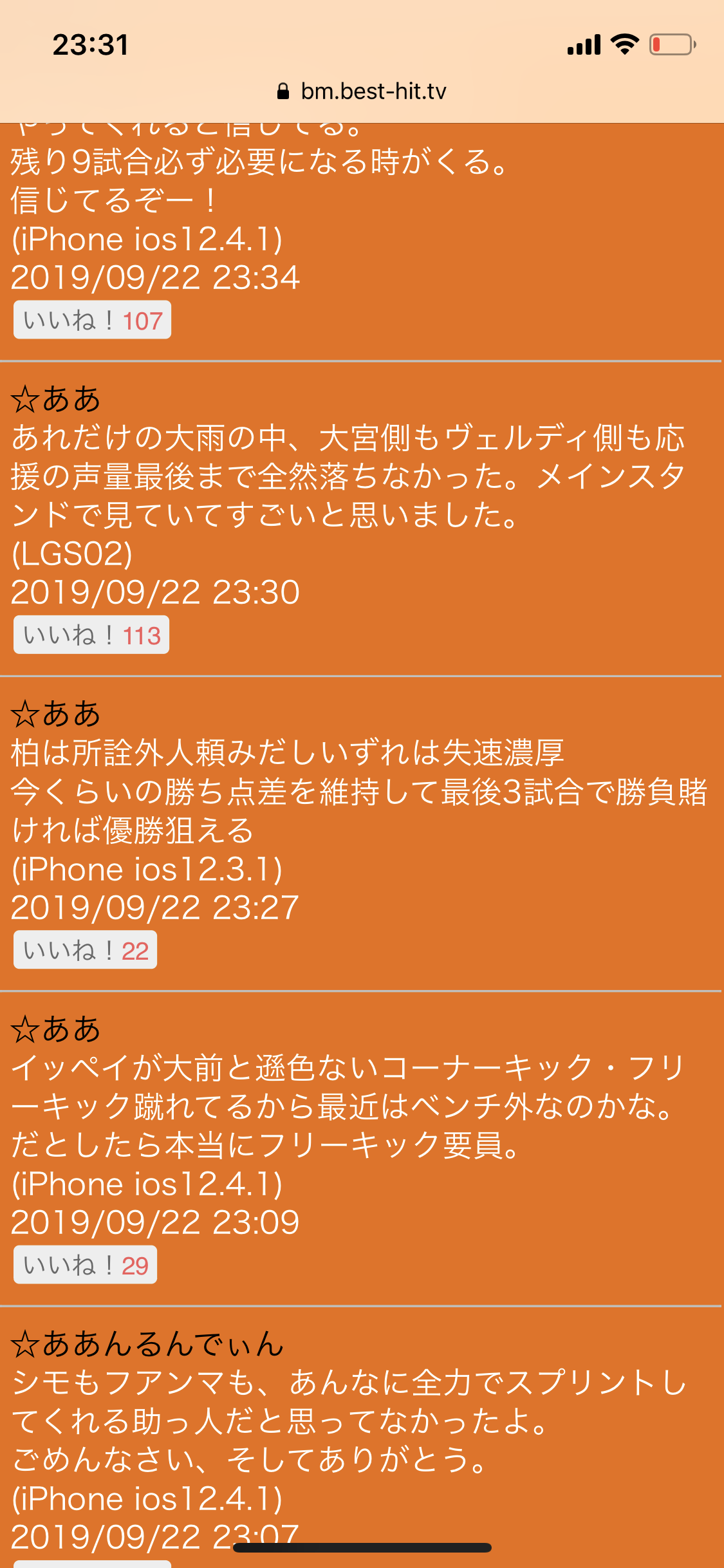Like the comment with 107 likes
This screenshot has height=1568, width=724.
point(92,320)
